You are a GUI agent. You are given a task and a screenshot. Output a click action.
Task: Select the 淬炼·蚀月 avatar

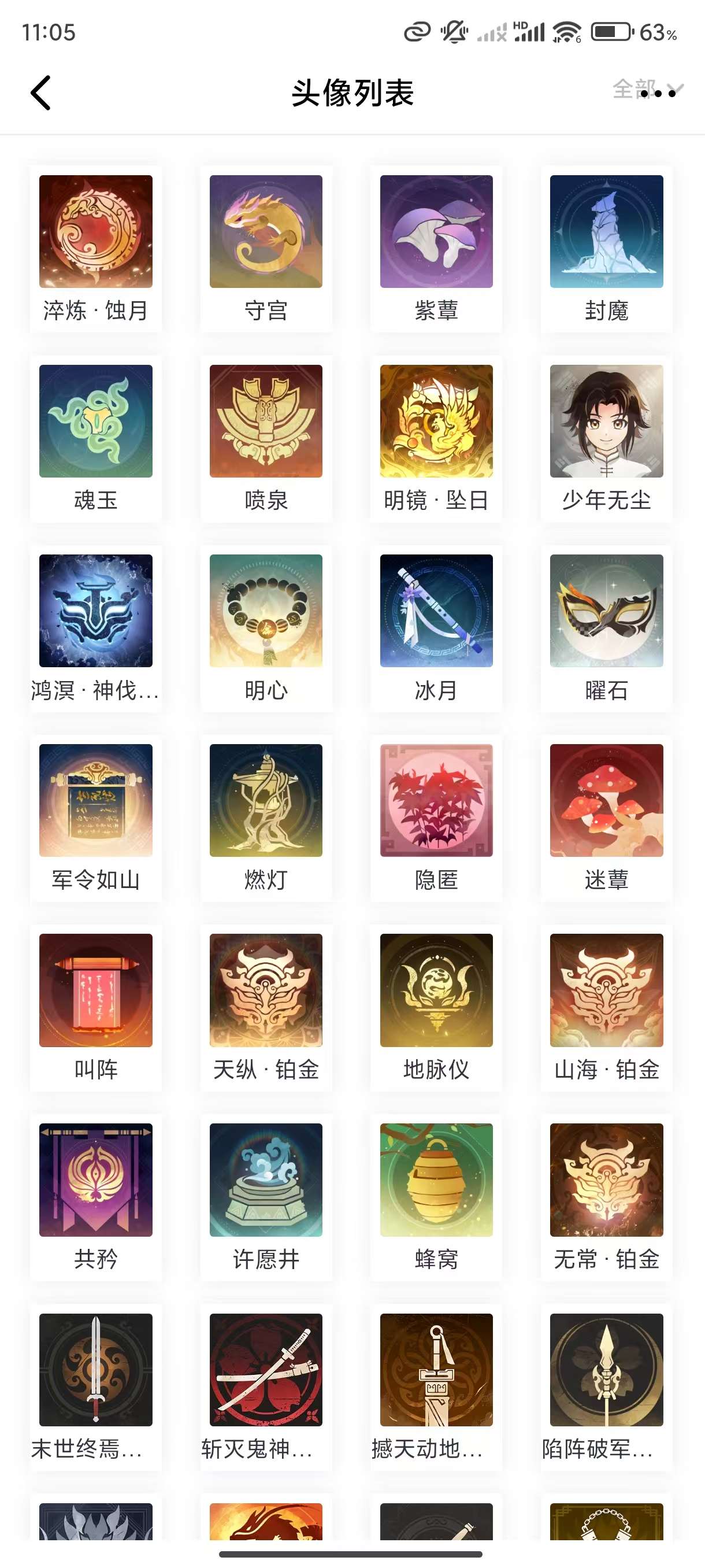pyautogui.click(x=95, y=231)
